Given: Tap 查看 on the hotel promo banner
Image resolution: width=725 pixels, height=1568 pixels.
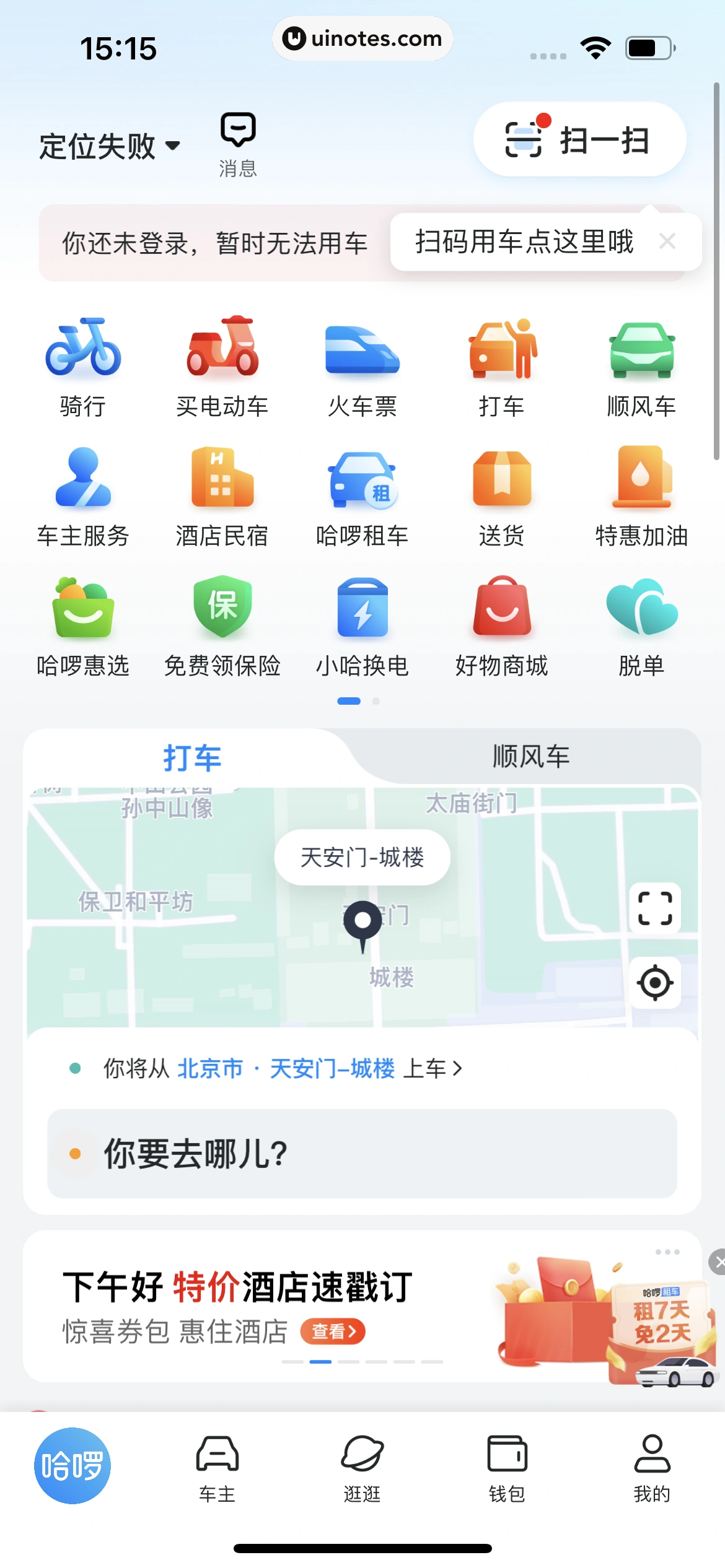Looking at the screenshot, I should 333,1331.
